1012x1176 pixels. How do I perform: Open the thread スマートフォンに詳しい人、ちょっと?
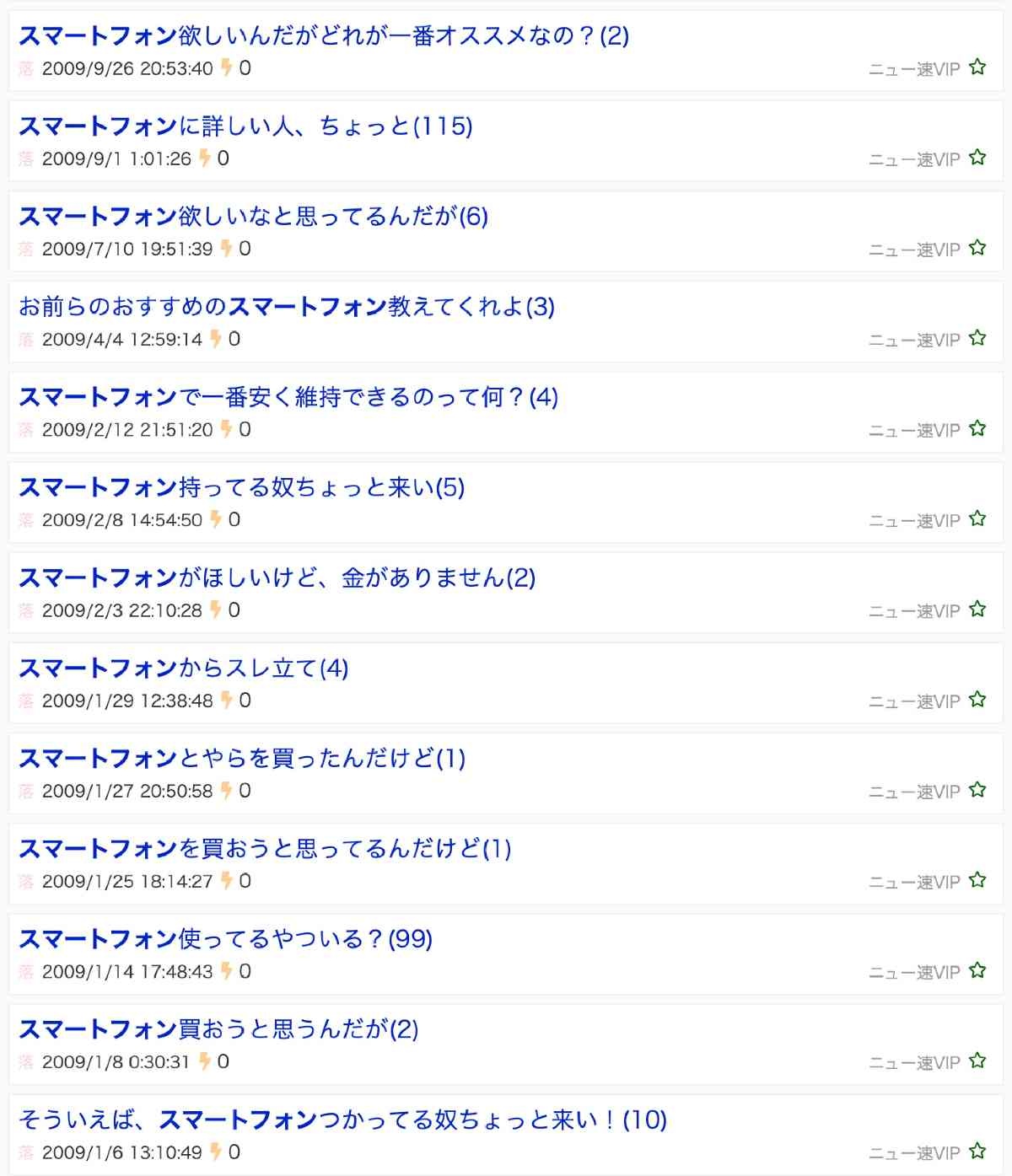(245, 126)
